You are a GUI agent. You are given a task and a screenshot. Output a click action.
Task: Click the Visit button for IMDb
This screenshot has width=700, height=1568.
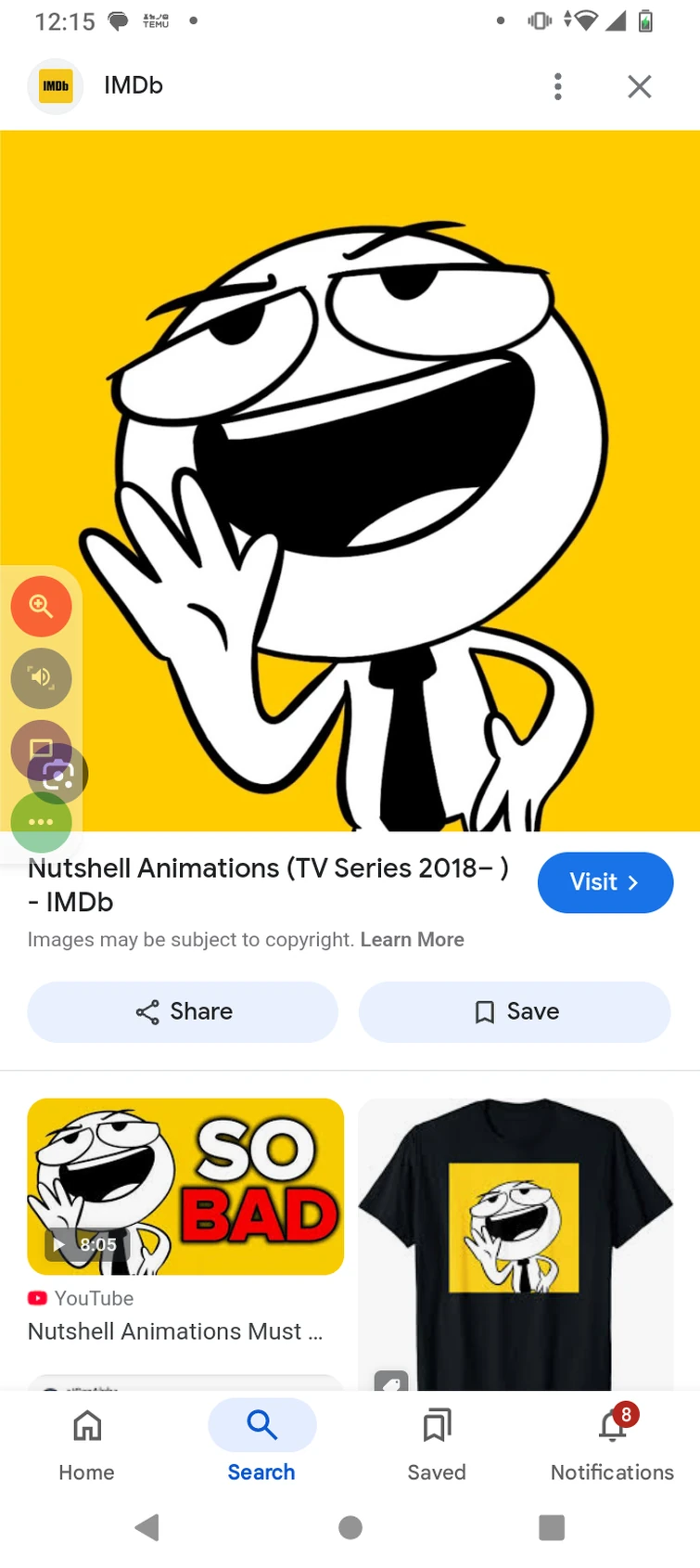(x=605, y=882)
